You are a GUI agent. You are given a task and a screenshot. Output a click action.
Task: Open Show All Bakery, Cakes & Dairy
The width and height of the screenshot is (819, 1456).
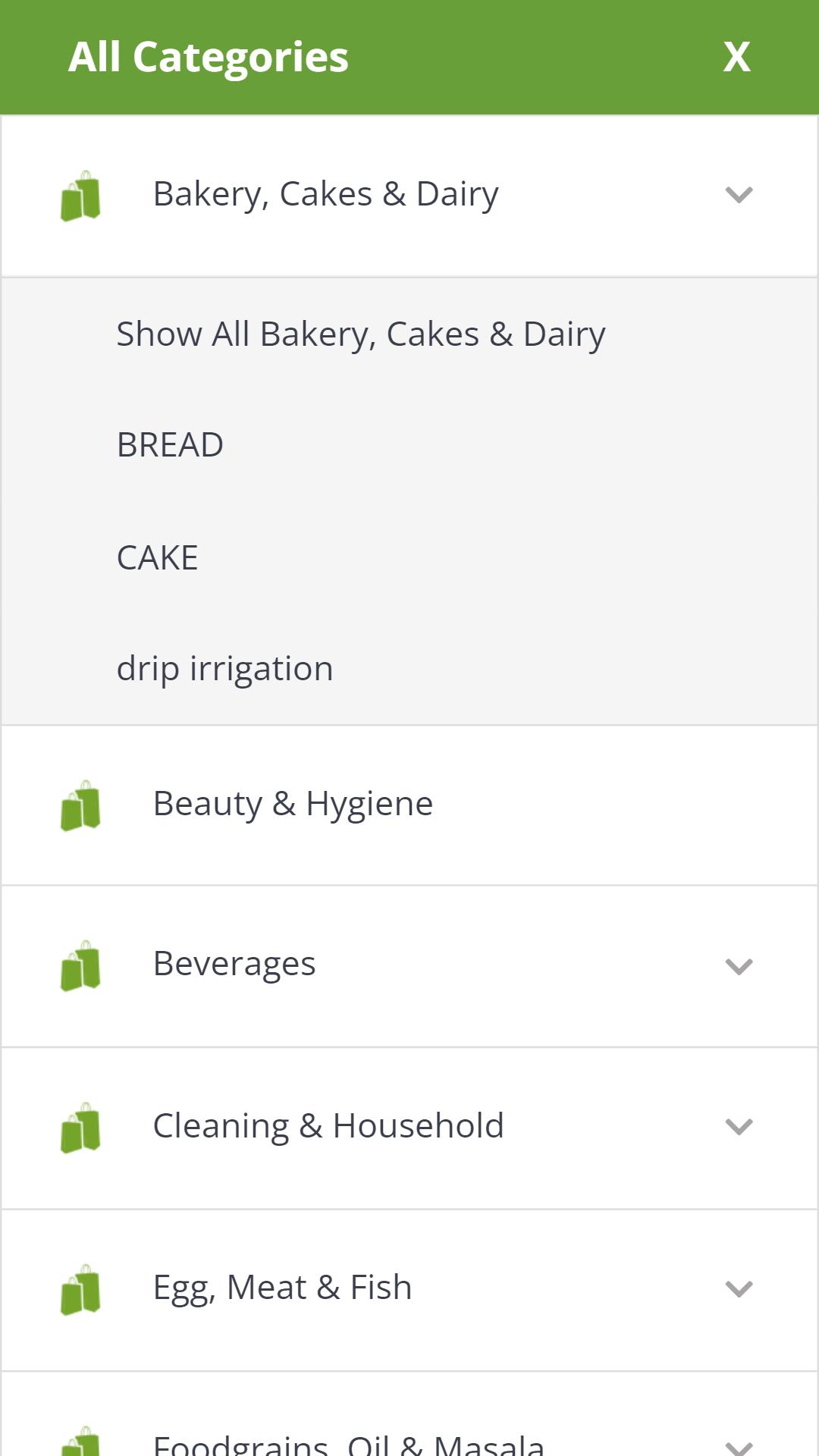(360, 334)
